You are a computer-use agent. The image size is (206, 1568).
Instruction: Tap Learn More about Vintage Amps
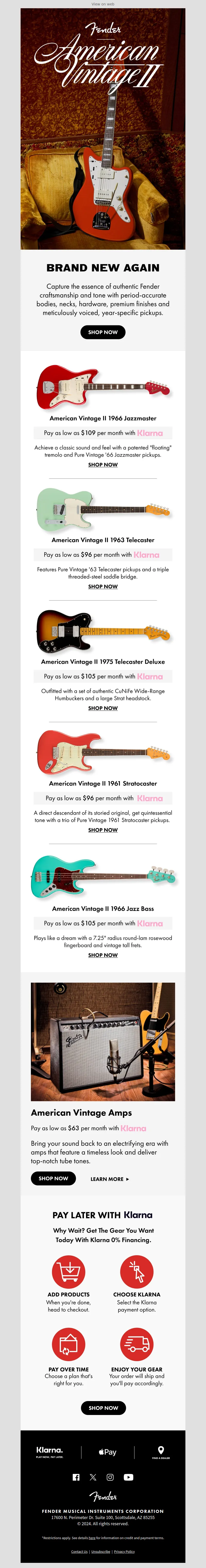(109, 1179)
